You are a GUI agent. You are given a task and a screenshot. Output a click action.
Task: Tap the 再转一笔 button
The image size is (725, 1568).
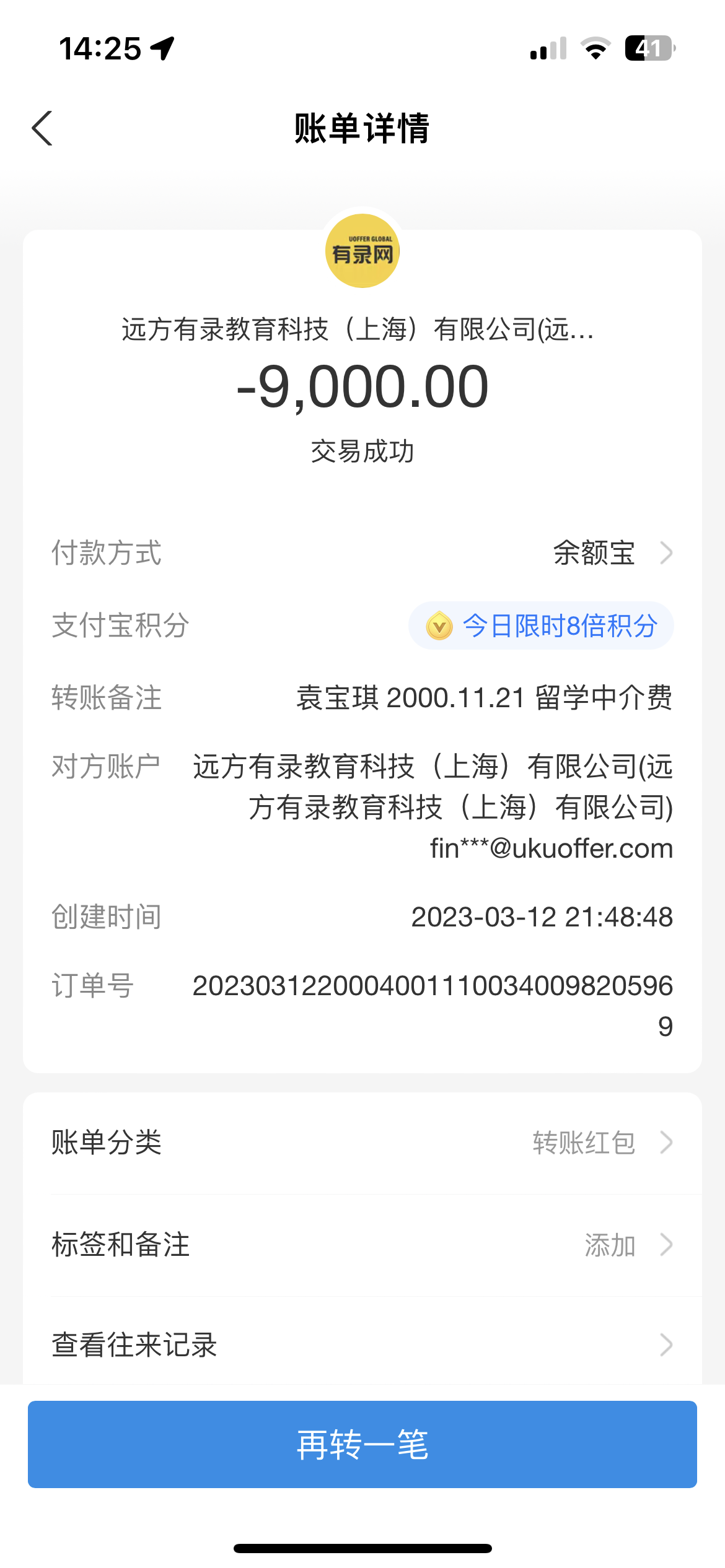tap(362, 1444)
